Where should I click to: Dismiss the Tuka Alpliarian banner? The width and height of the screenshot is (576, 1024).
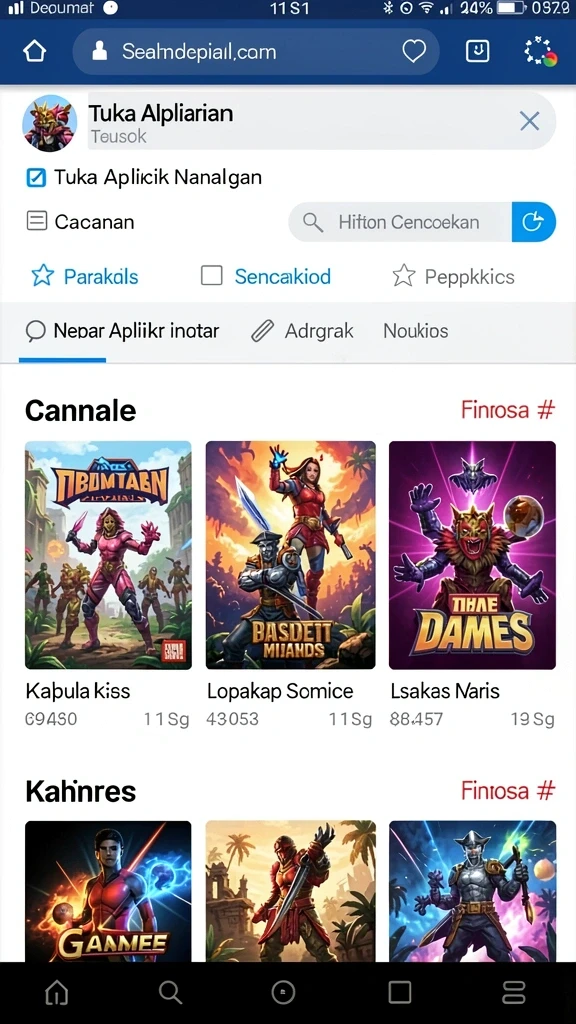529,121
